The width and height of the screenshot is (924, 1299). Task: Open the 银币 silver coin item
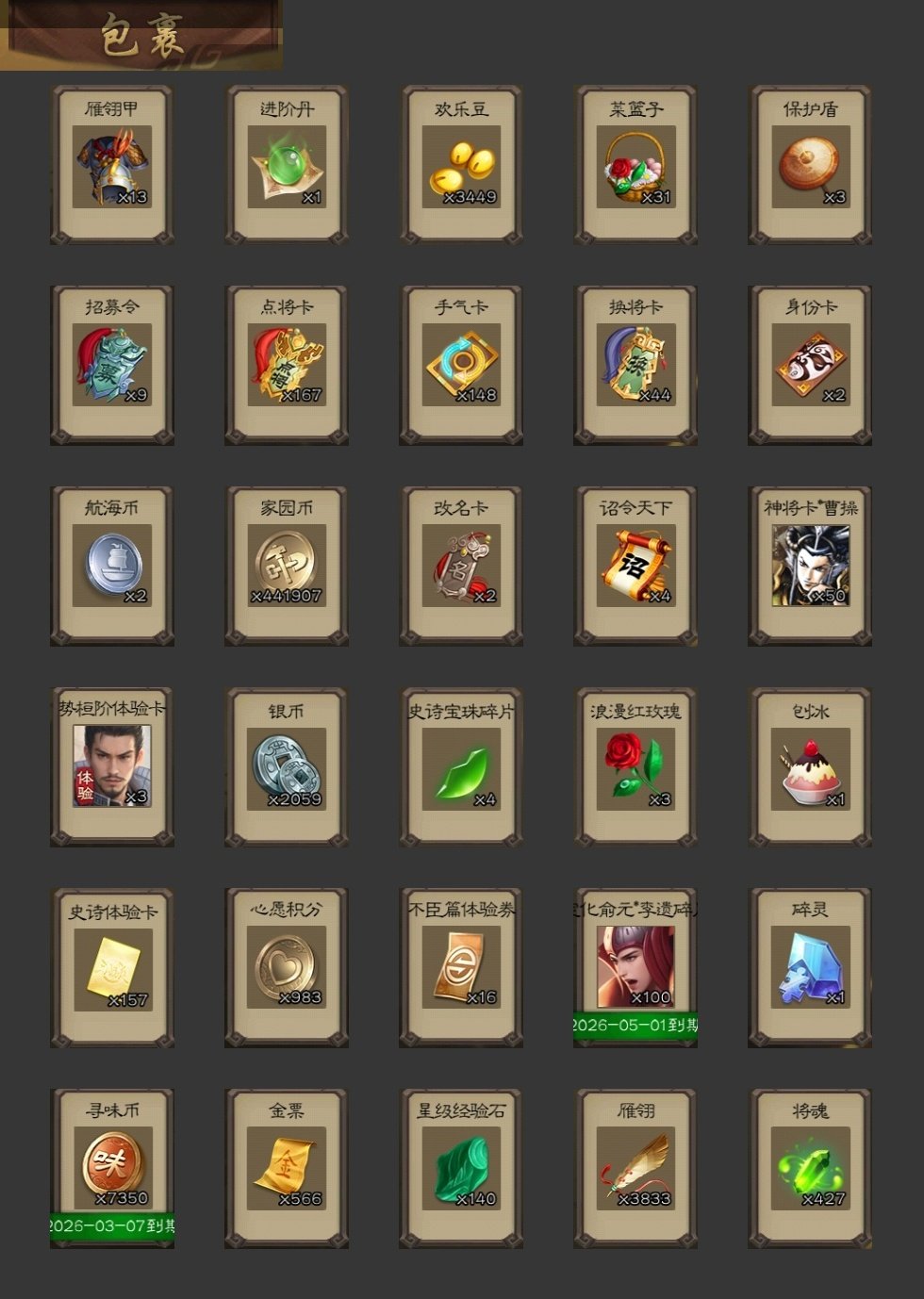click(x=287, y=767)
